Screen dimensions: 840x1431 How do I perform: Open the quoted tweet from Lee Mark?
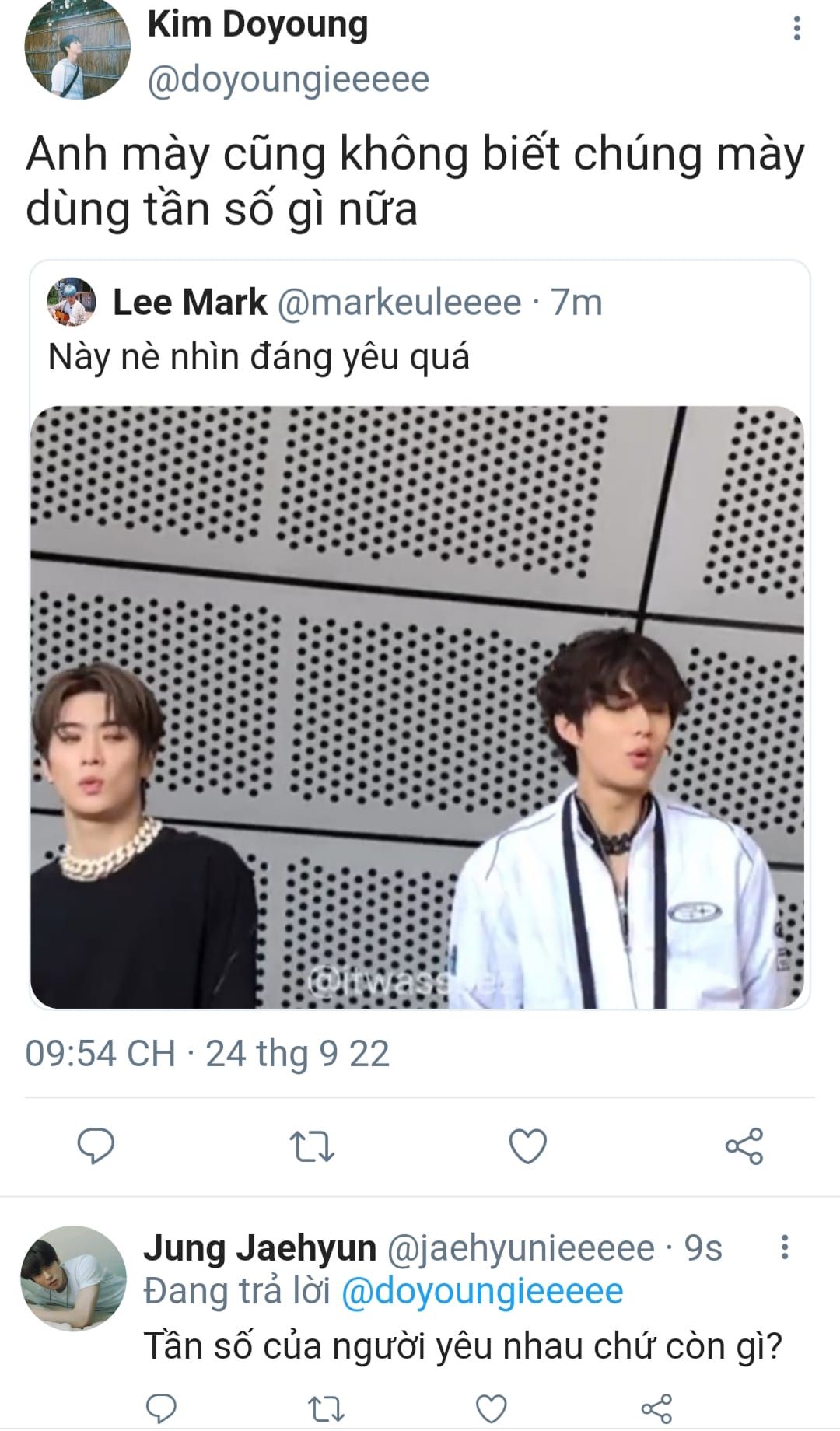click(420, 635)
